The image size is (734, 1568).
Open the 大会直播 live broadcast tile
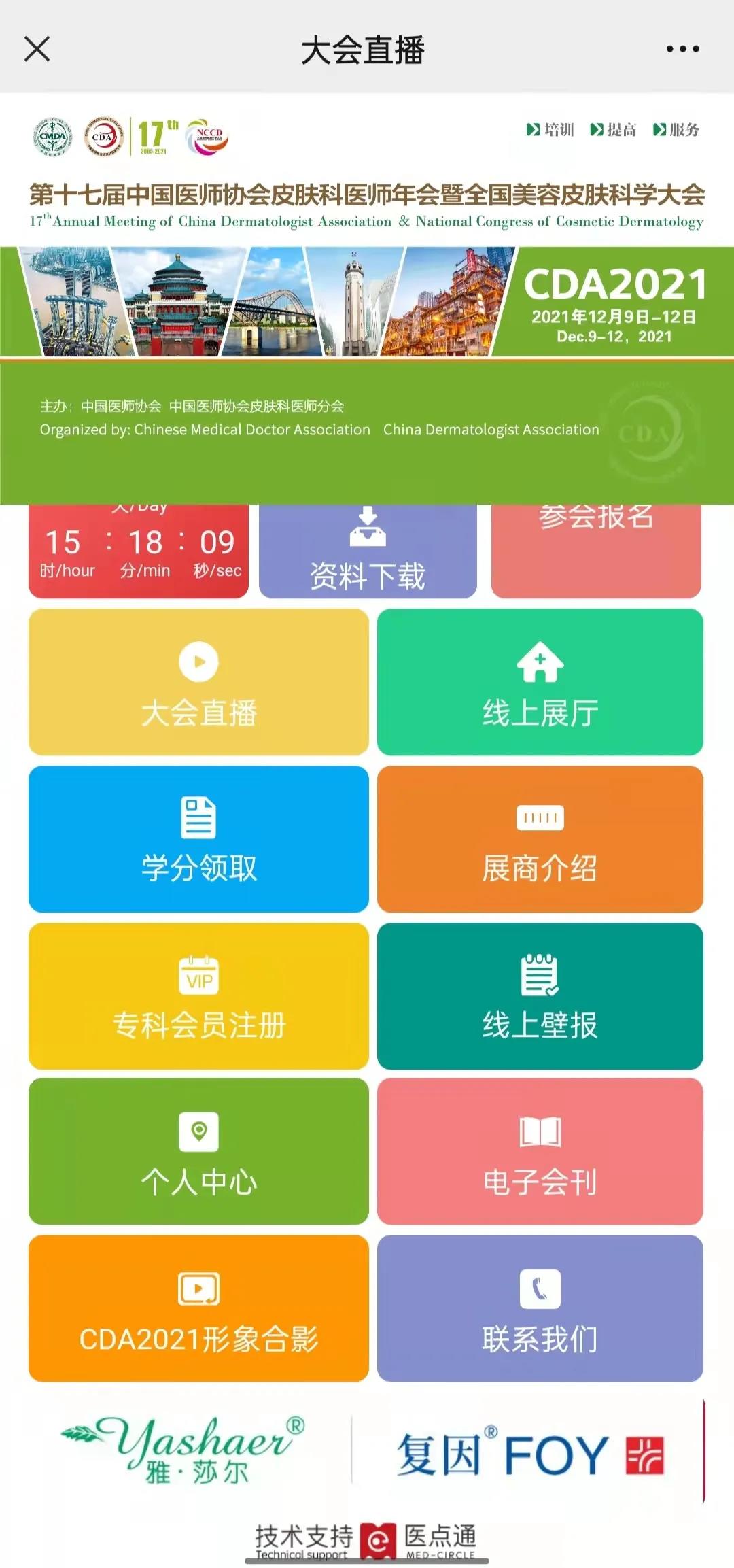tap(198, 682)
